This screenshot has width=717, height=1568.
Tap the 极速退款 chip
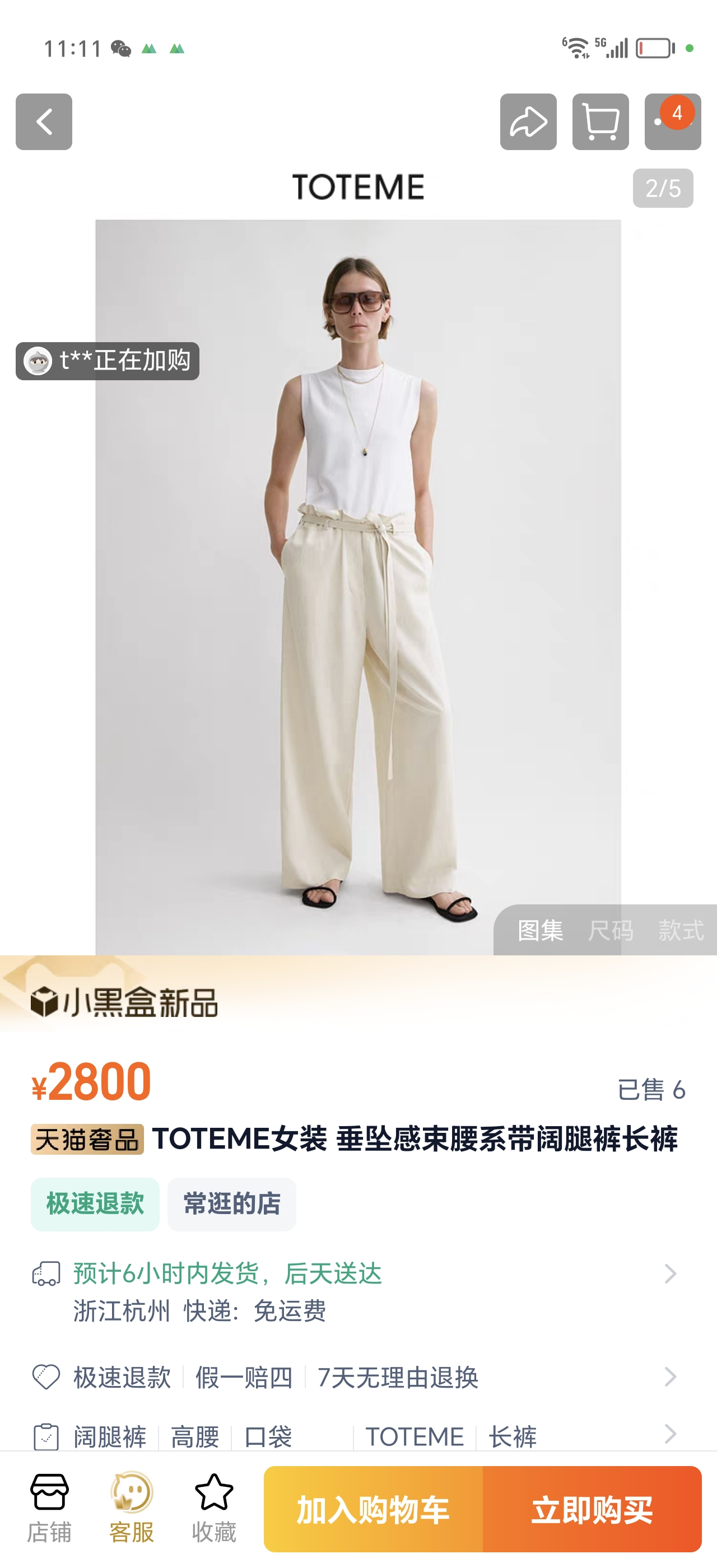point(95,1204)
